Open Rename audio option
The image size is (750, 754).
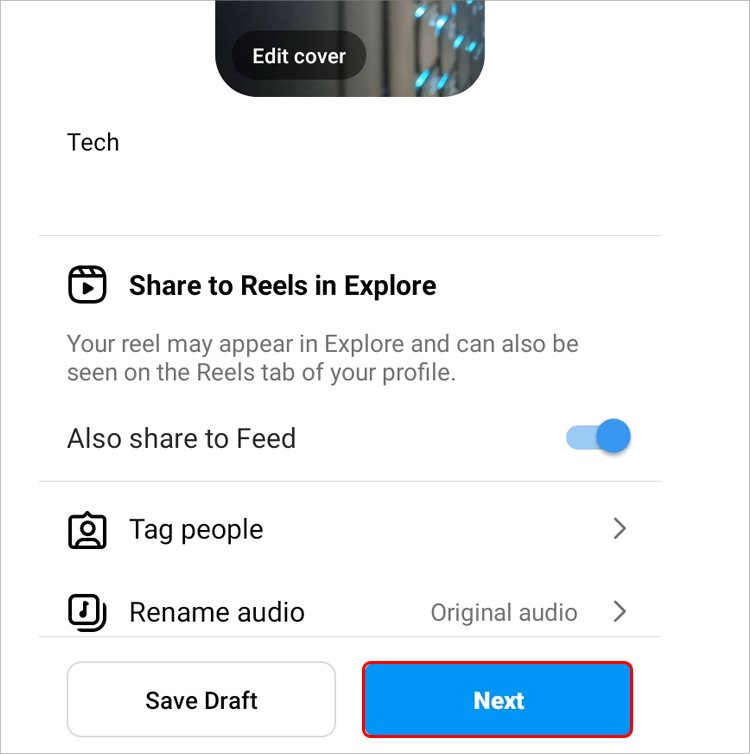(x=349, y=611)
